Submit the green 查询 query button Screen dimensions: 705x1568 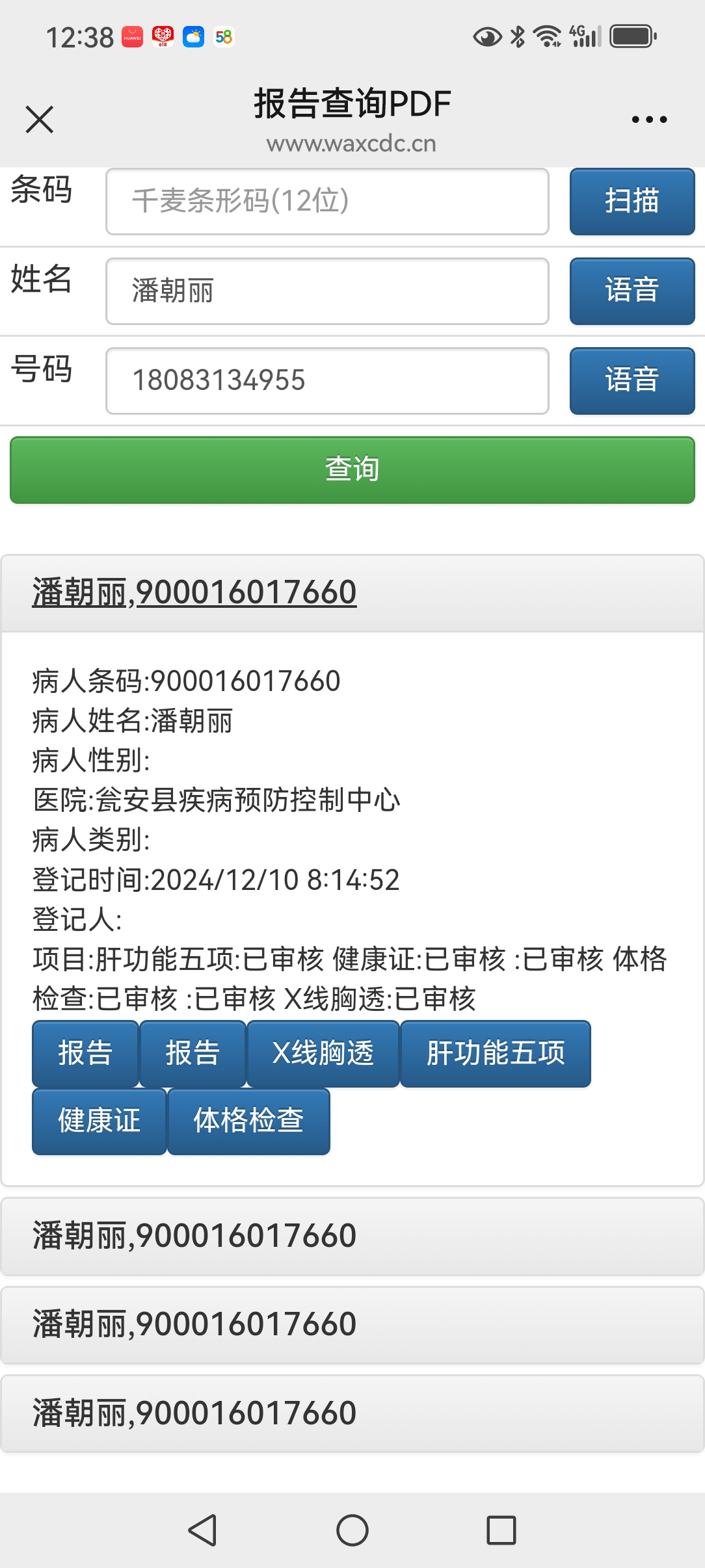point(352,469)
